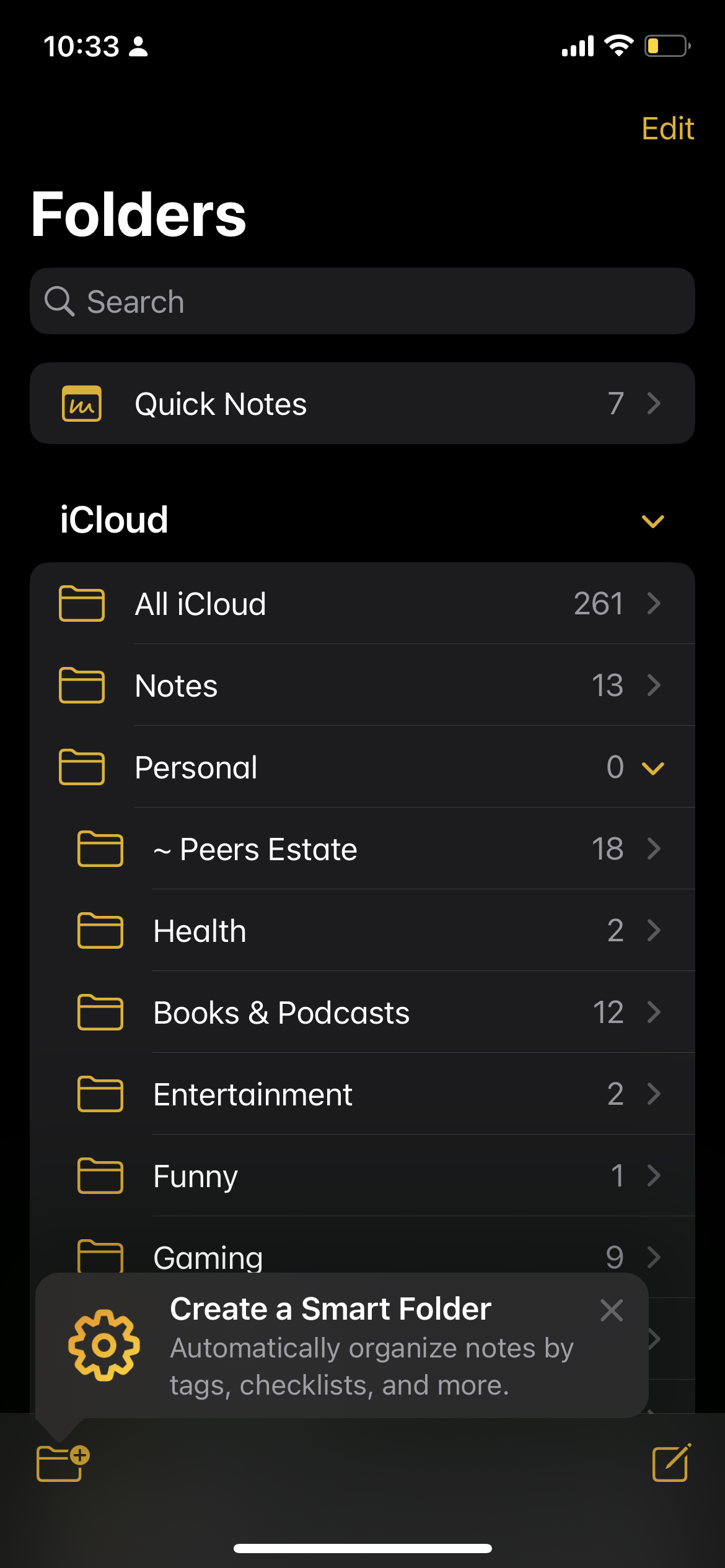Open the Quick Notes folder

[x=362, y=403]
